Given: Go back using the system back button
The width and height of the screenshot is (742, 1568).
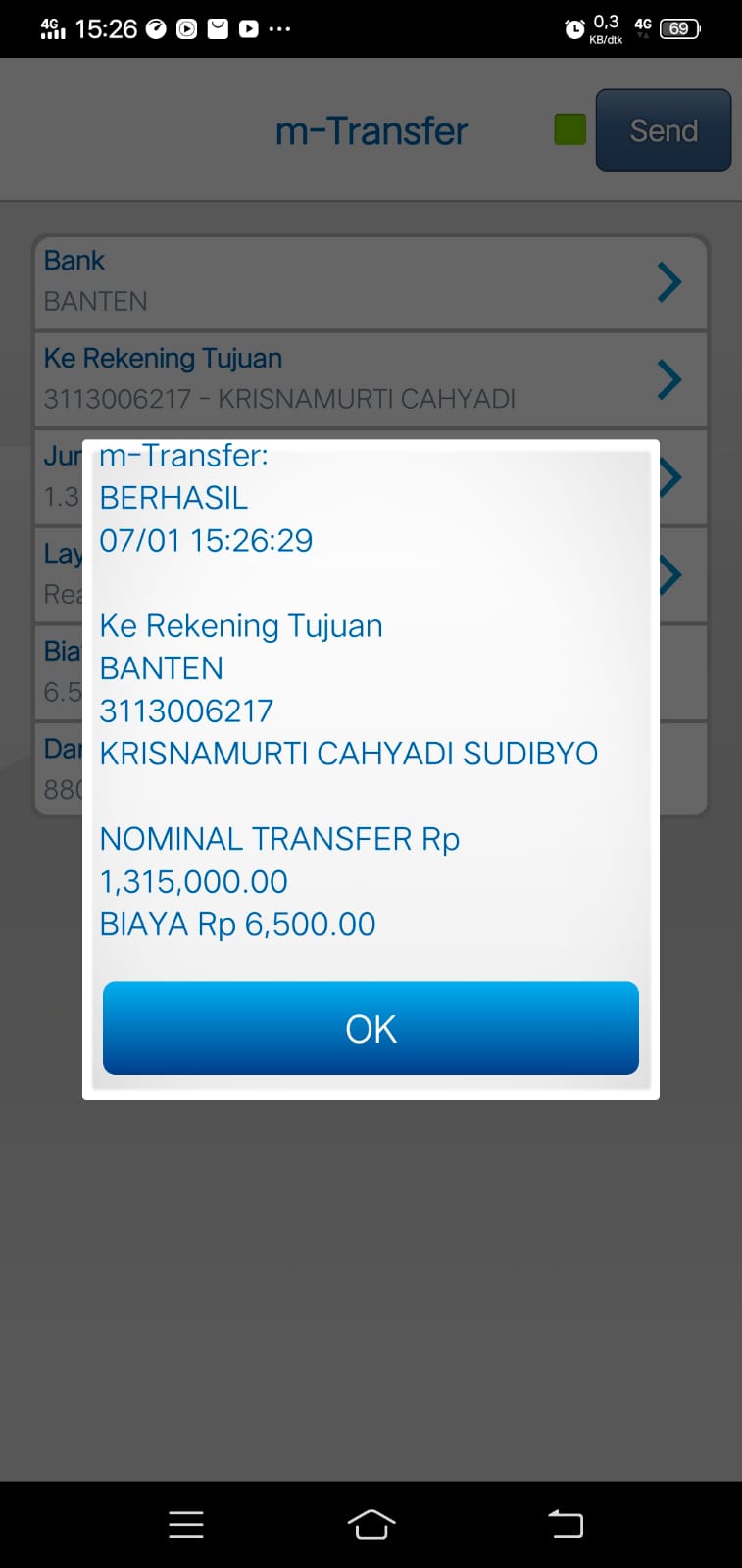Looking at the screenshot, I should pos(566,1524).
